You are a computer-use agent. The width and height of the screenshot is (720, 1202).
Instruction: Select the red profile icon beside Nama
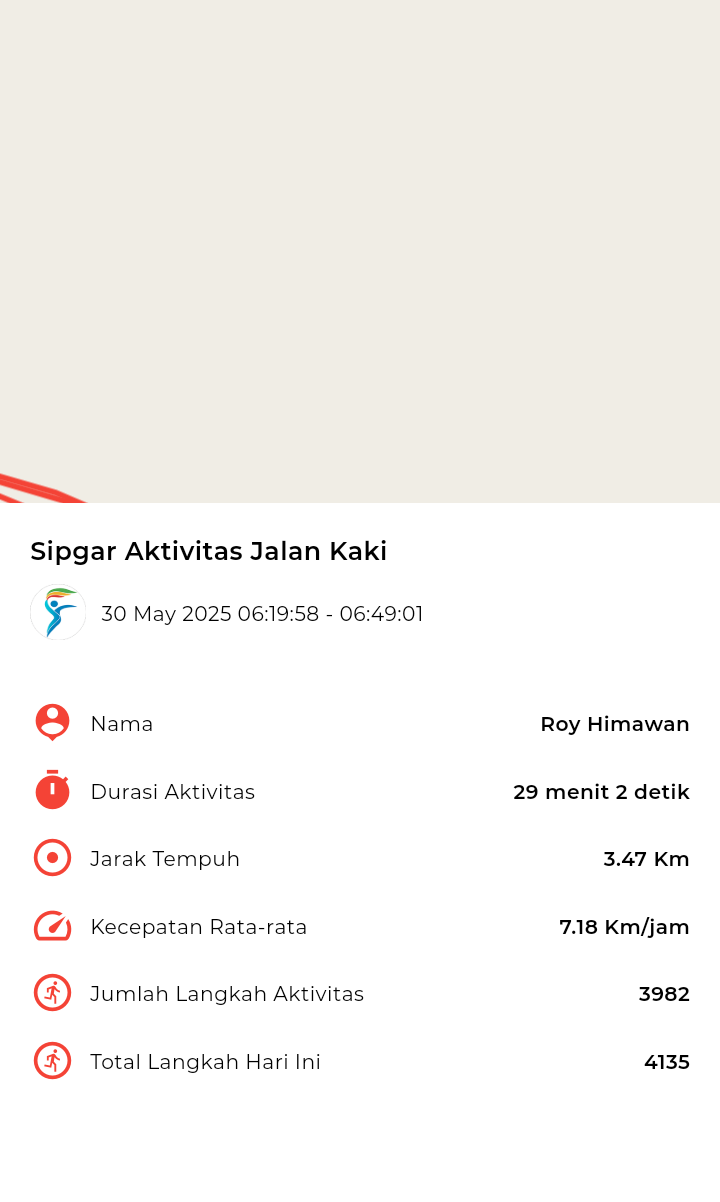pyautogui.click(x=52, y=722)
